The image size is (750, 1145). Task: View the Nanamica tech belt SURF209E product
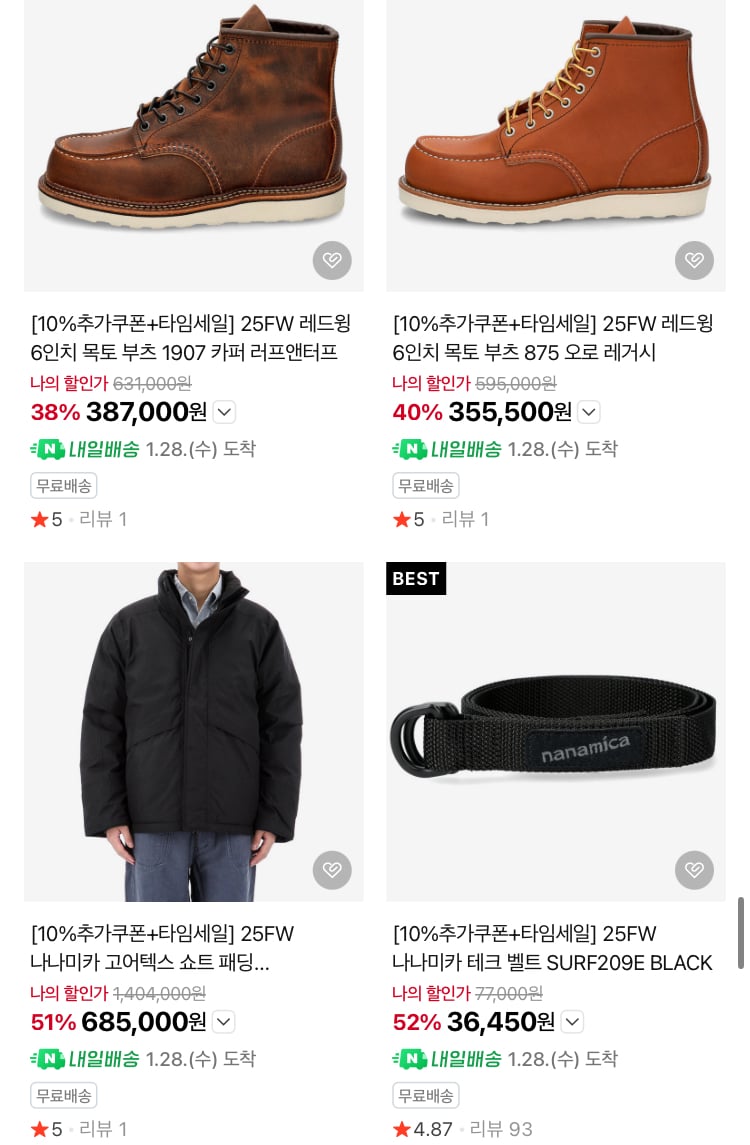click(x=556, y=731)
